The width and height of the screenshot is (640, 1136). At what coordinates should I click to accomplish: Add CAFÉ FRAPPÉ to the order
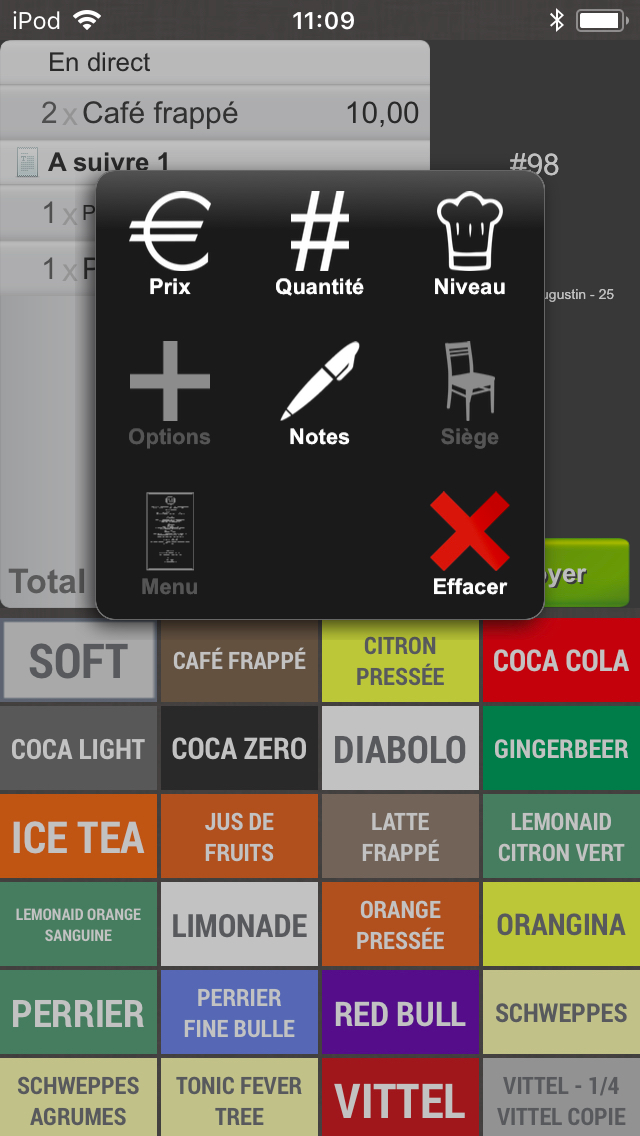(239, 661)
